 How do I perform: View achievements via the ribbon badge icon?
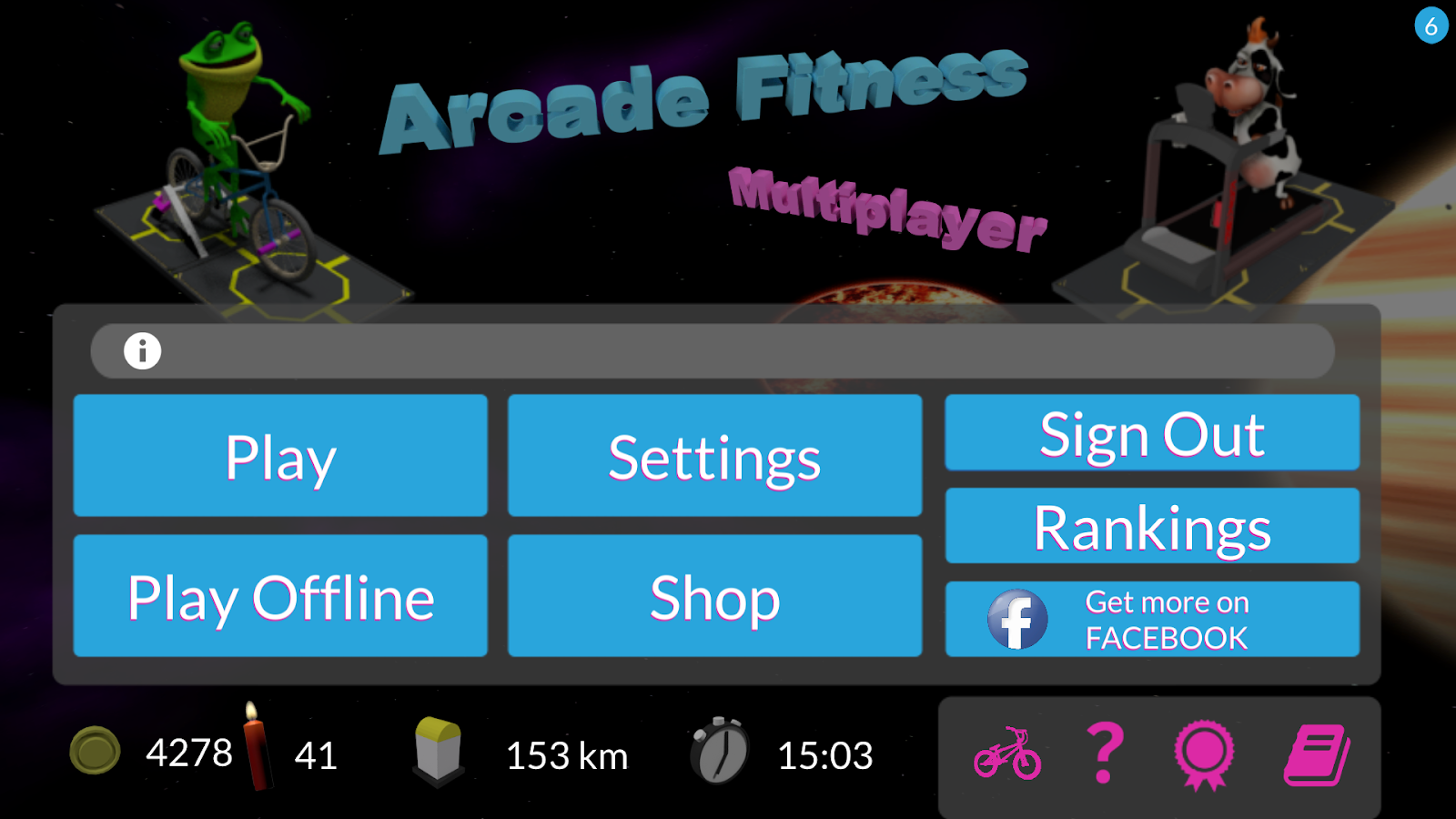click(1204, 754)
